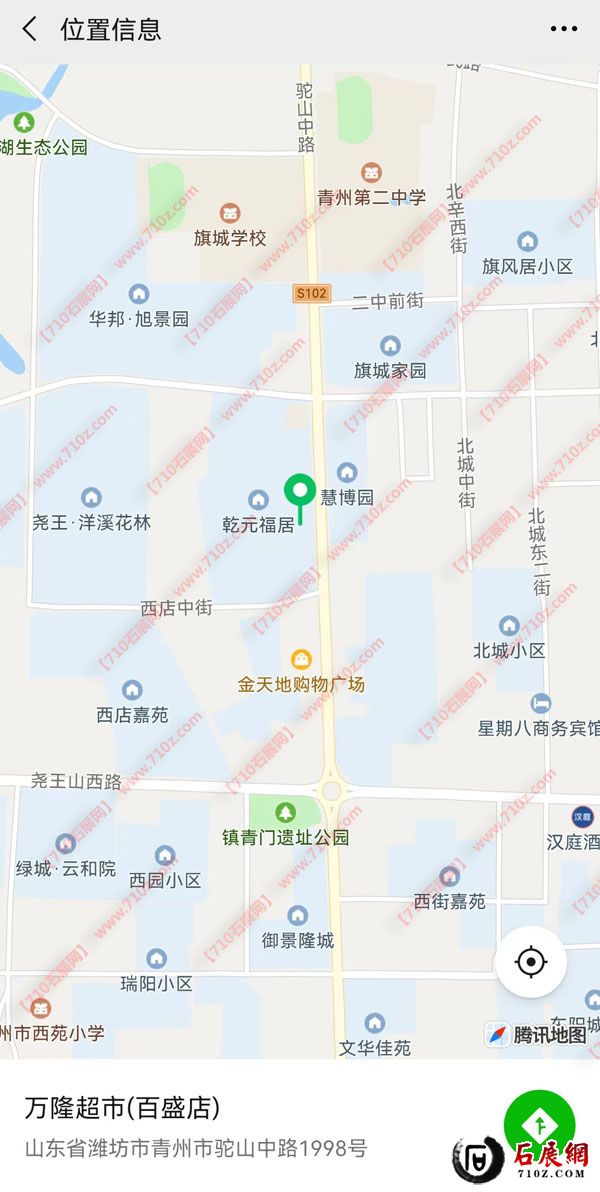This screenshot has height=1192, width=600.
Task: Go back from the 位置信息 page
Action: click(30, 29)
